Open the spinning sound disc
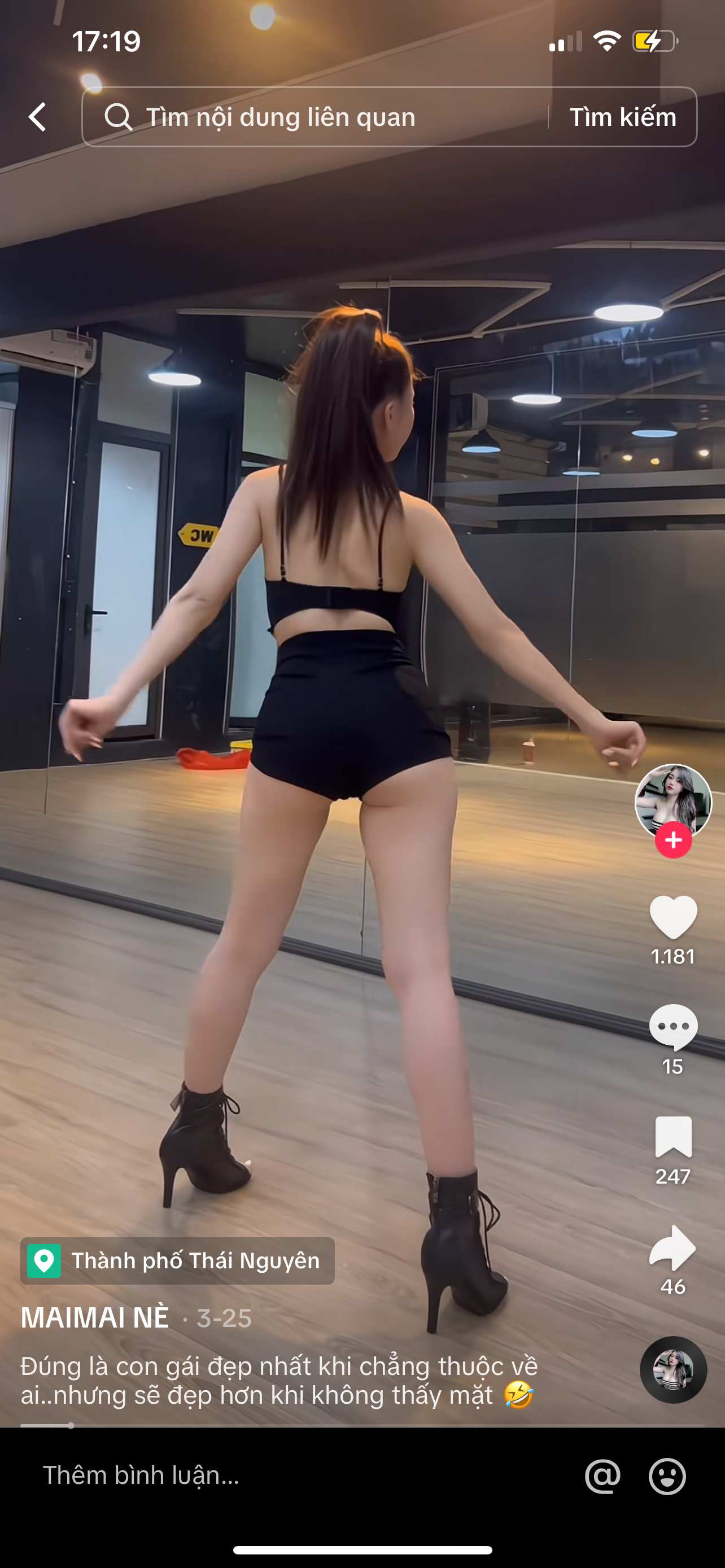Screen dimensions: 725x1568 [x=672, y=1369]
